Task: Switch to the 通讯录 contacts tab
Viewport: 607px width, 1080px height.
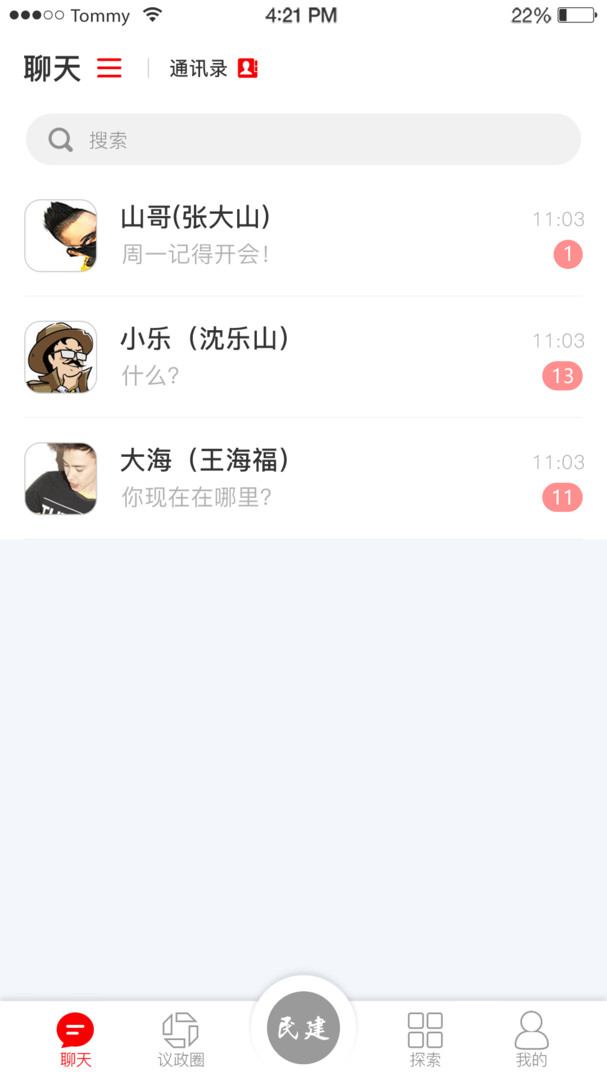Action: pos(212,68)
